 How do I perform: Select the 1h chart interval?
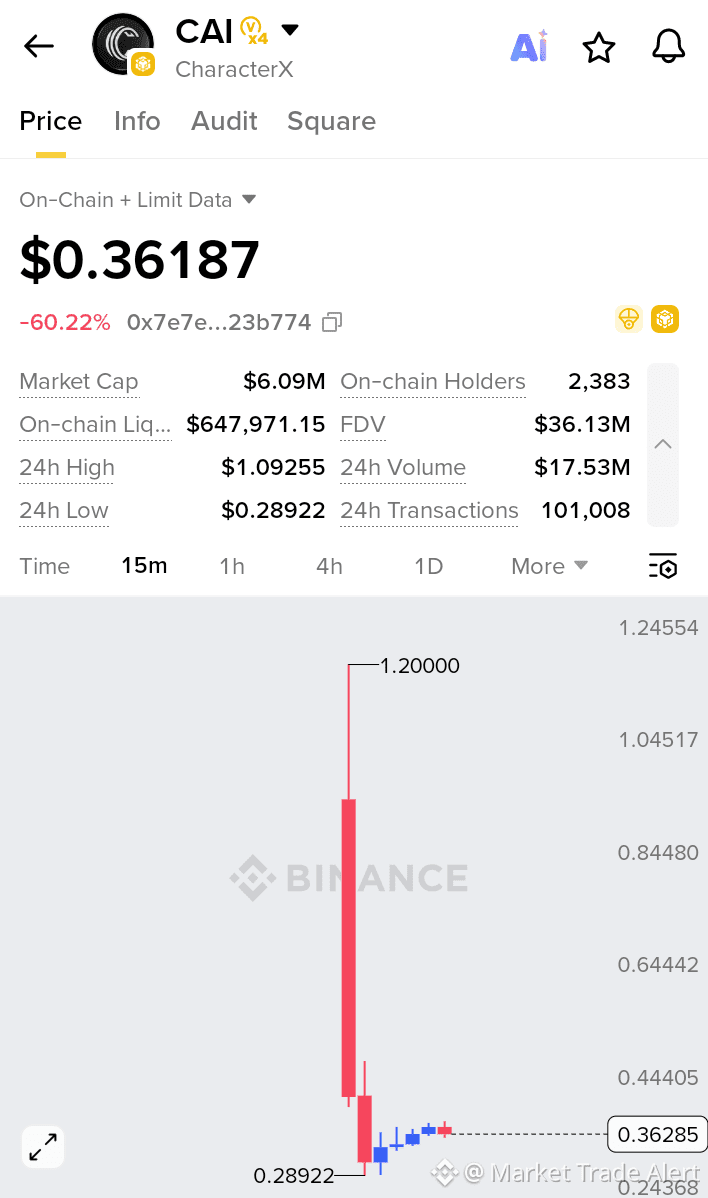(232, 566)
